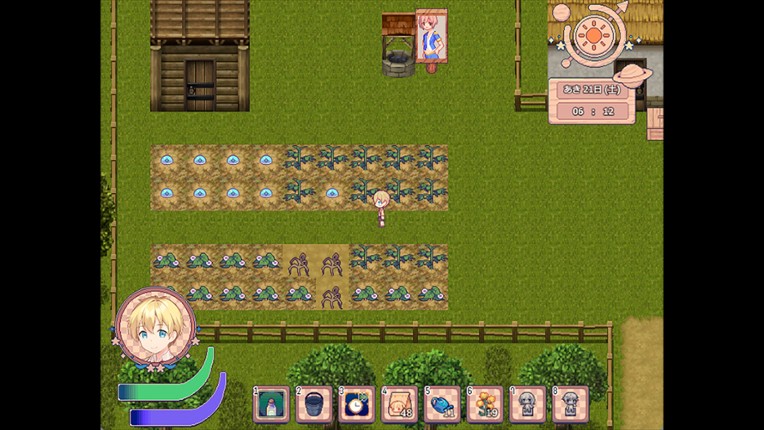The height and width of the screenshot is (430, 764).
Task: Select the statue item in slot 8
Action: click(571, 404)
